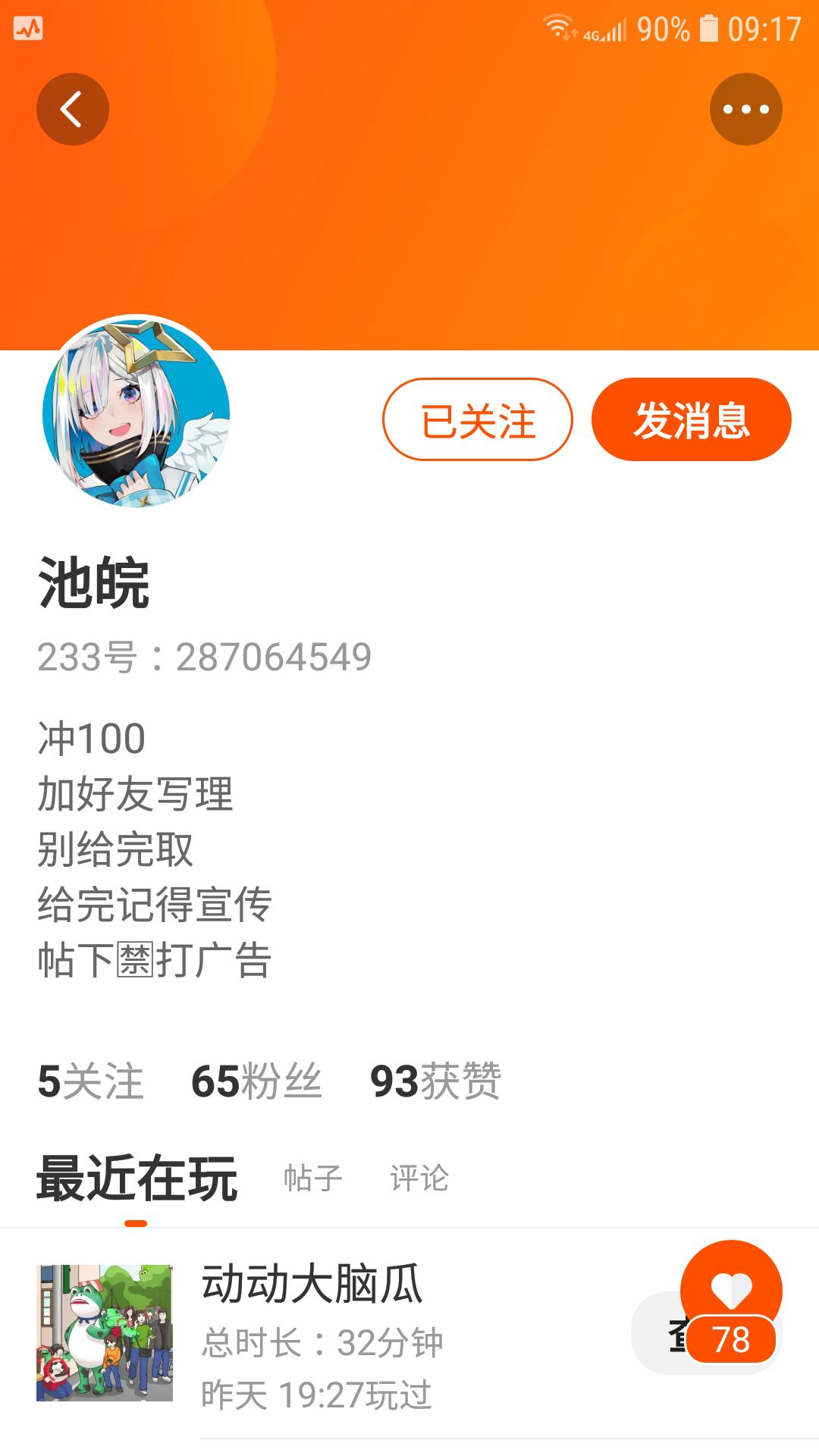Switch to the 最近在玩 tab
This screenshot has height=1456, width=819.
pos(137,1178)
